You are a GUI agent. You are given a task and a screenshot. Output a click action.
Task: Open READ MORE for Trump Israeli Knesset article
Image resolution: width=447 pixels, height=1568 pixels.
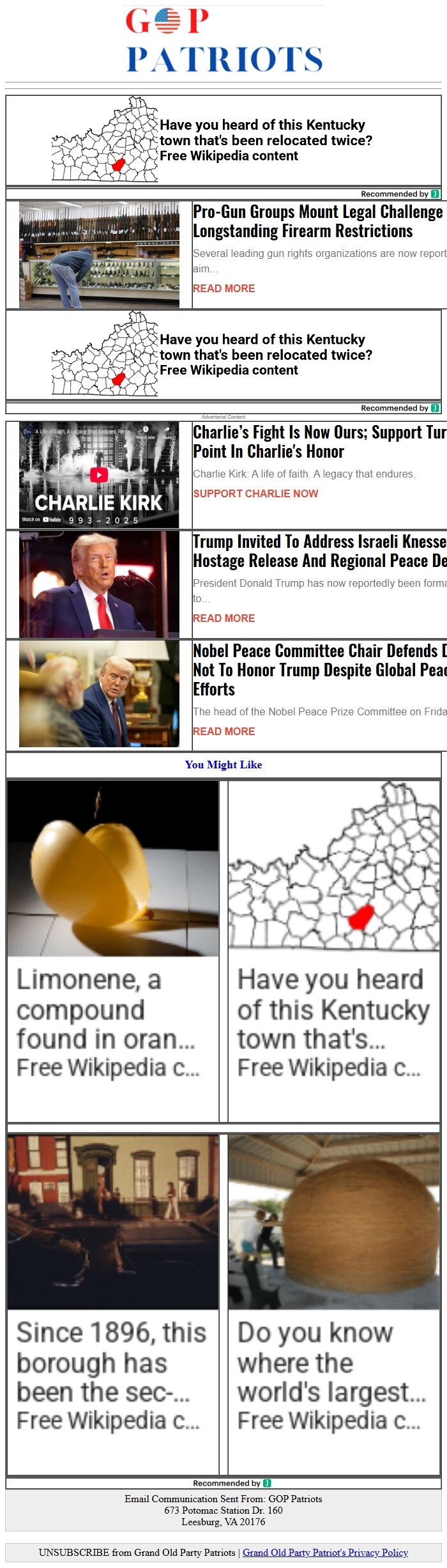click(223, 618)
